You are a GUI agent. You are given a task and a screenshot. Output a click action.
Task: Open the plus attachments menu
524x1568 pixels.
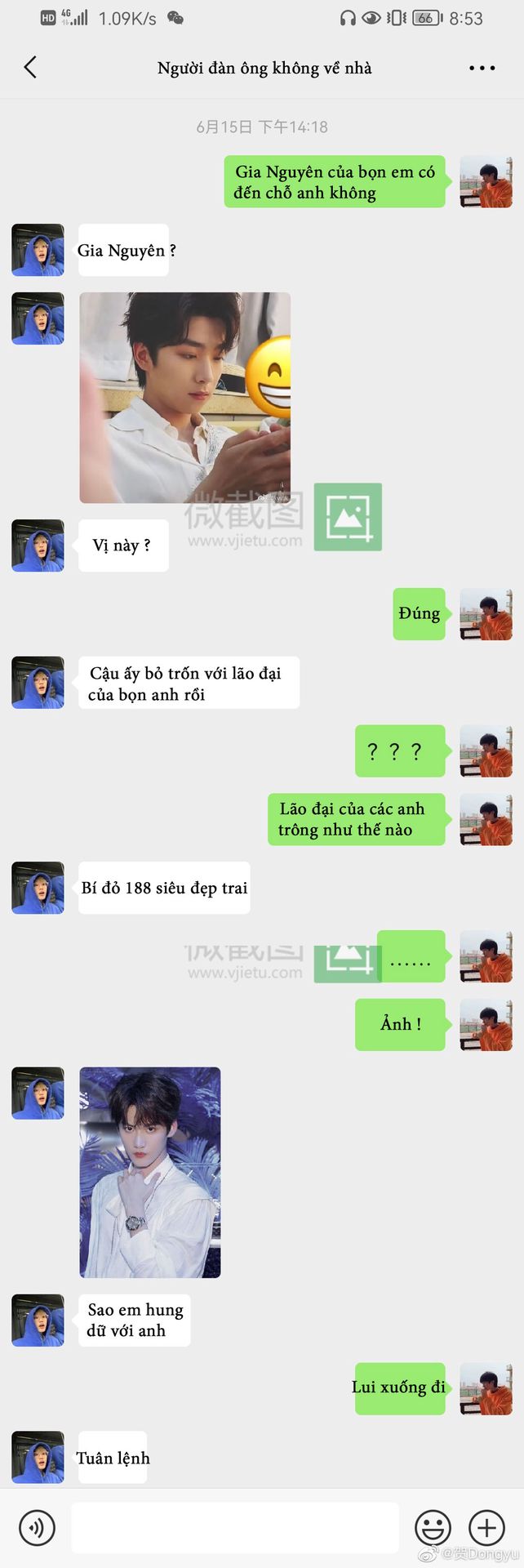point(486,1527)
